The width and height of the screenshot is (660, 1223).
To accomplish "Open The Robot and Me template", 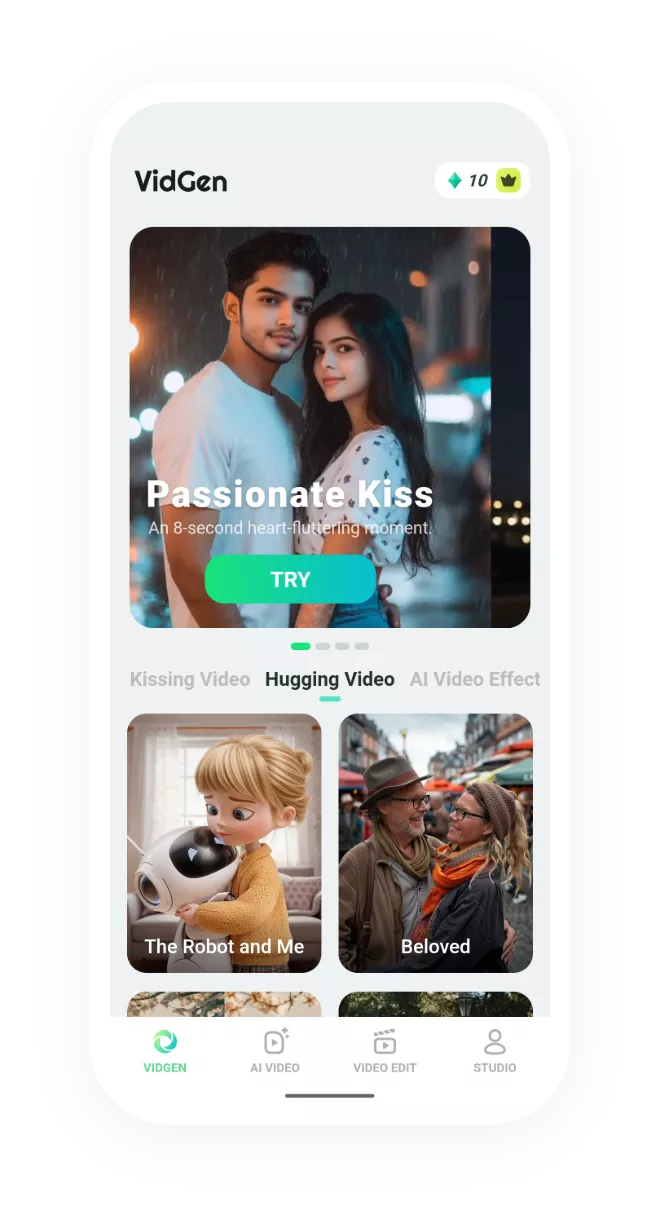I will pyautogui.click(x=224, y=842).
